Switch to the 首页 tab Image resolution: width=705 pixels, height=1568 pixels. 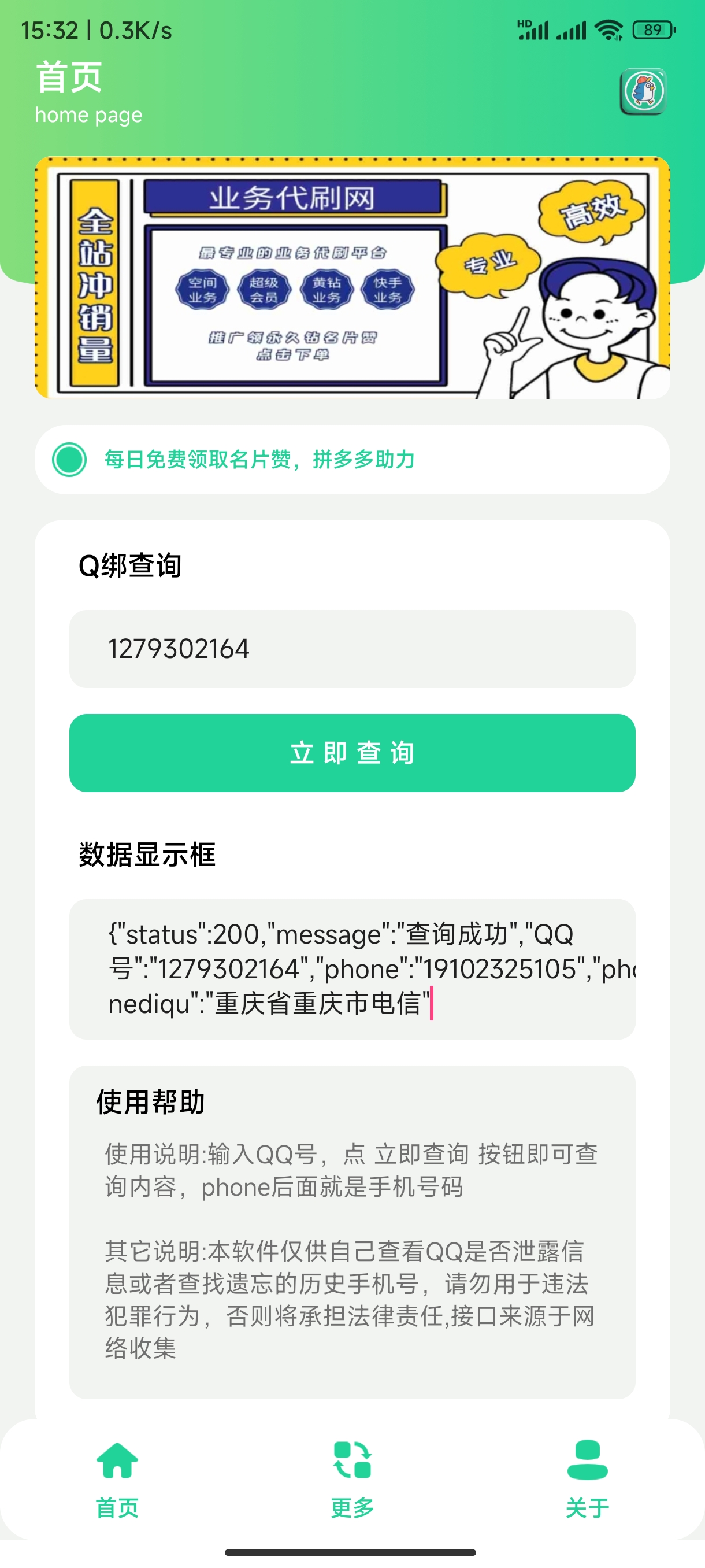tap(117, 1479)
